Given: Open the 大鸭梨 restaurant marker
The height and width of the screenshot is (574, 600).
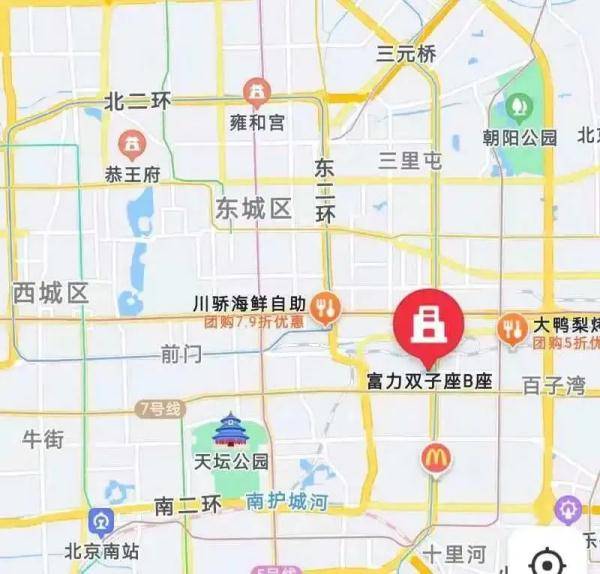Looking at the screenshot, I should [x=513, y=328].
